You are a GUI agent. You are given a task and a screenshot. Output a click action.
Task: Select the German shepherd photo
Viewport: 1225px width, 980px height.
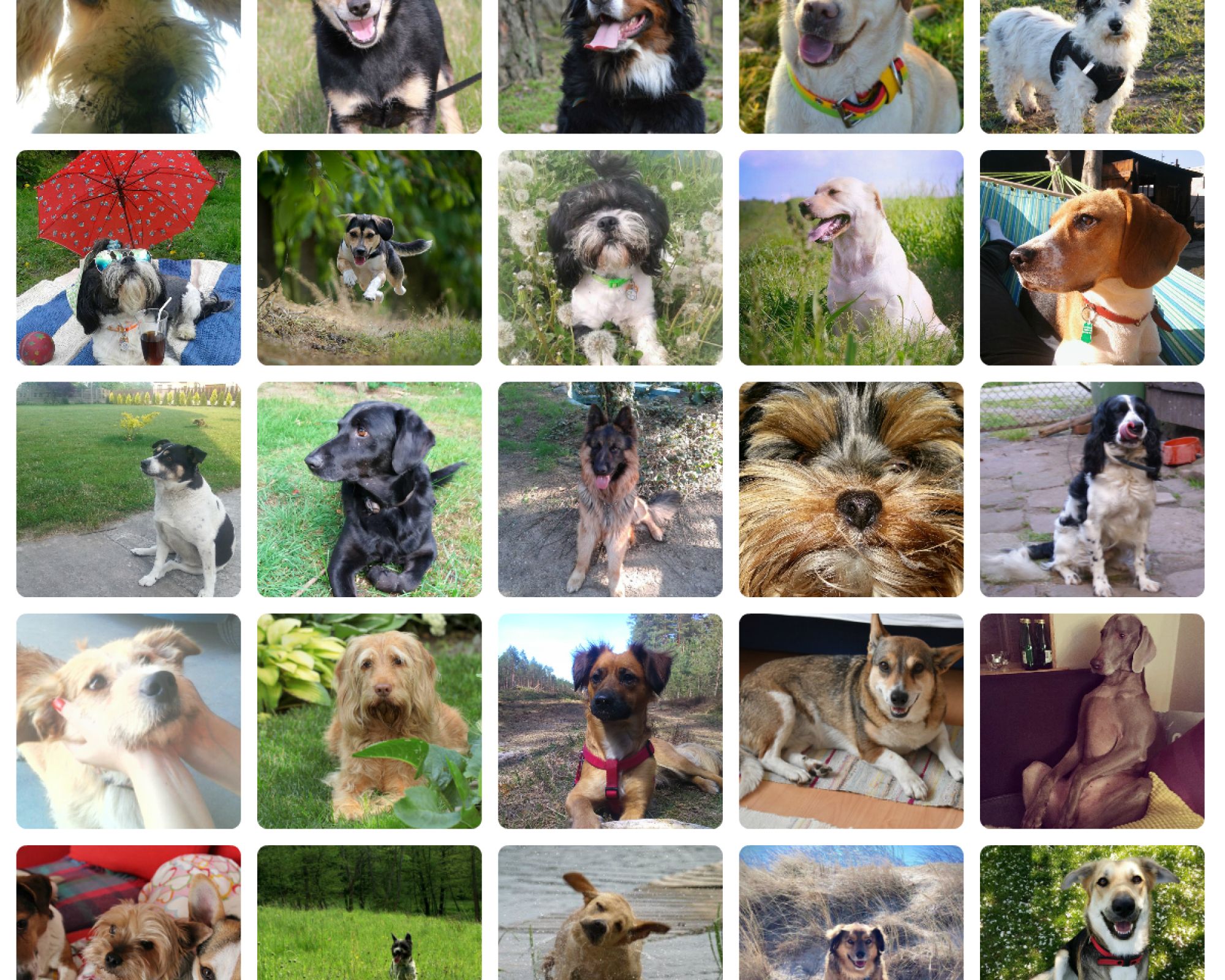610,489
